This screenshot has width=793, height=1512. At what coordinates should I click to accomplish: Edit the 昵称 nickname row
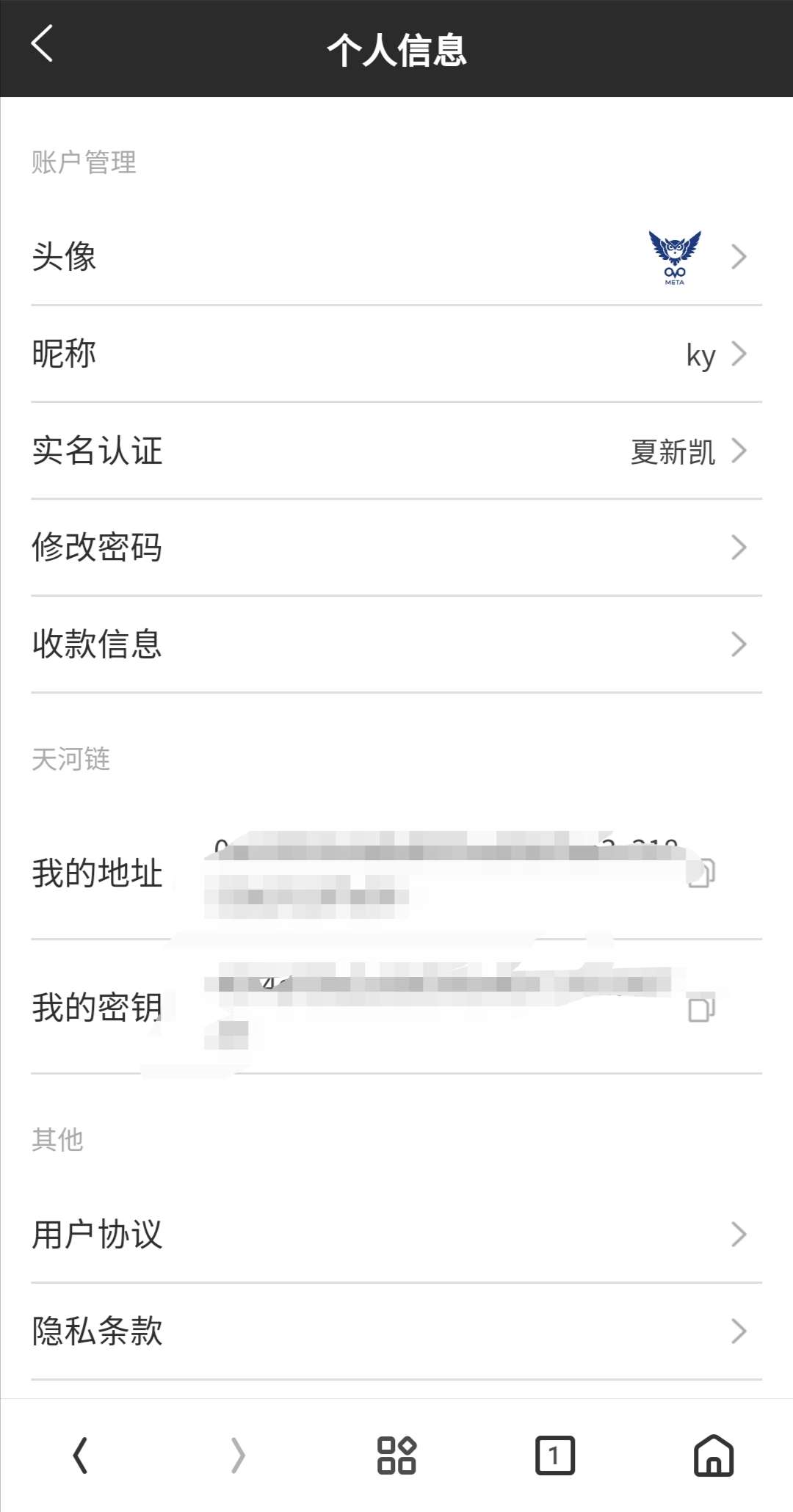coord(396,355)
